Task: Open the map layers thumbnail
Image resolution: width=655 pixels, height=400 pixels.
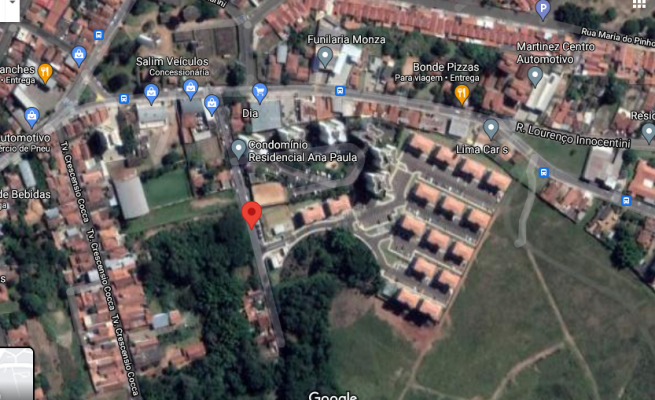Action: point(16,374)
